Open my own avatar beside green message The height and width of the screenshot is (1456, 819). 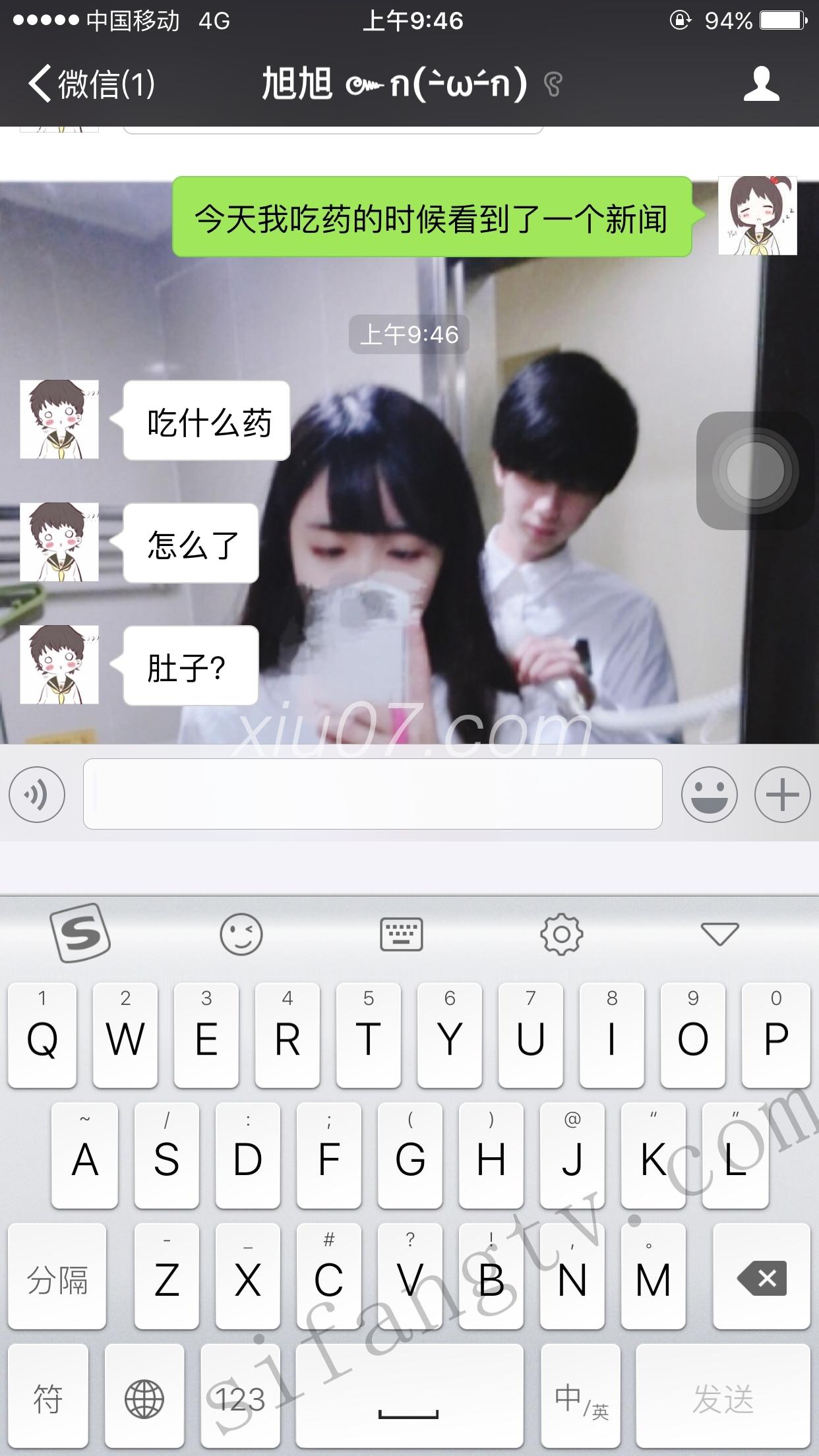[757, 216]
